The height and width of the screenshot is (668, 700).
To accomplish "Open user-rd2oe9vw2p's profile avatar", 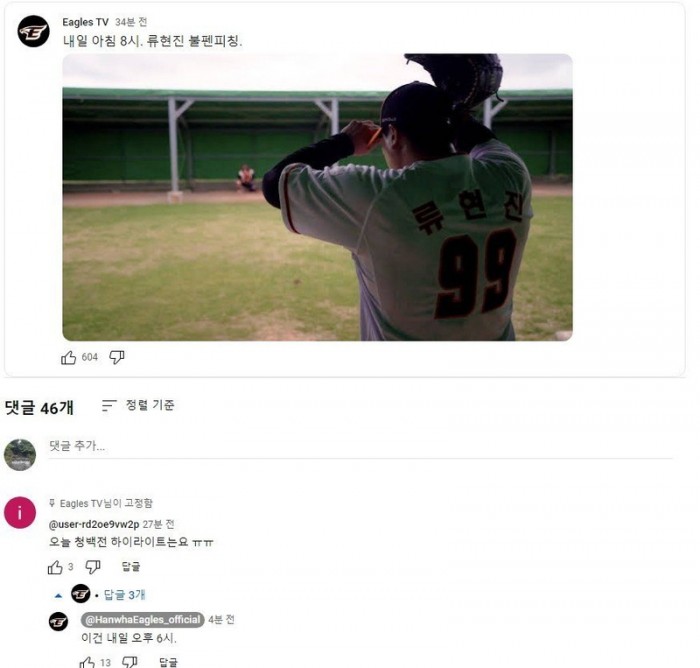I will point(20,512).
